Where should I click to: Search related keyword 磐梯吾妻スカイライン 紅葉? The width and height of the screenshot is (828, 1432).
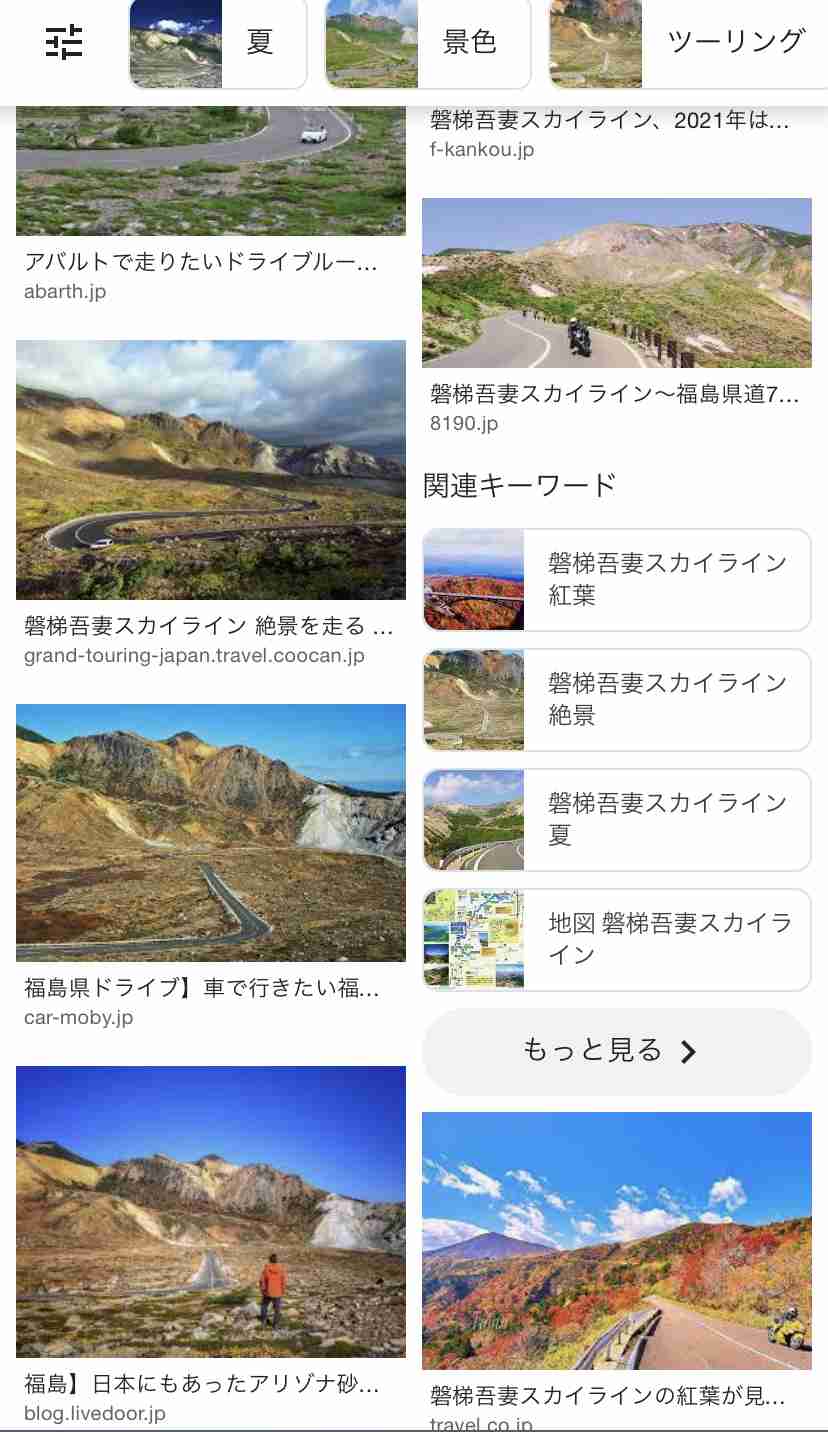click(x=617, y=580)
